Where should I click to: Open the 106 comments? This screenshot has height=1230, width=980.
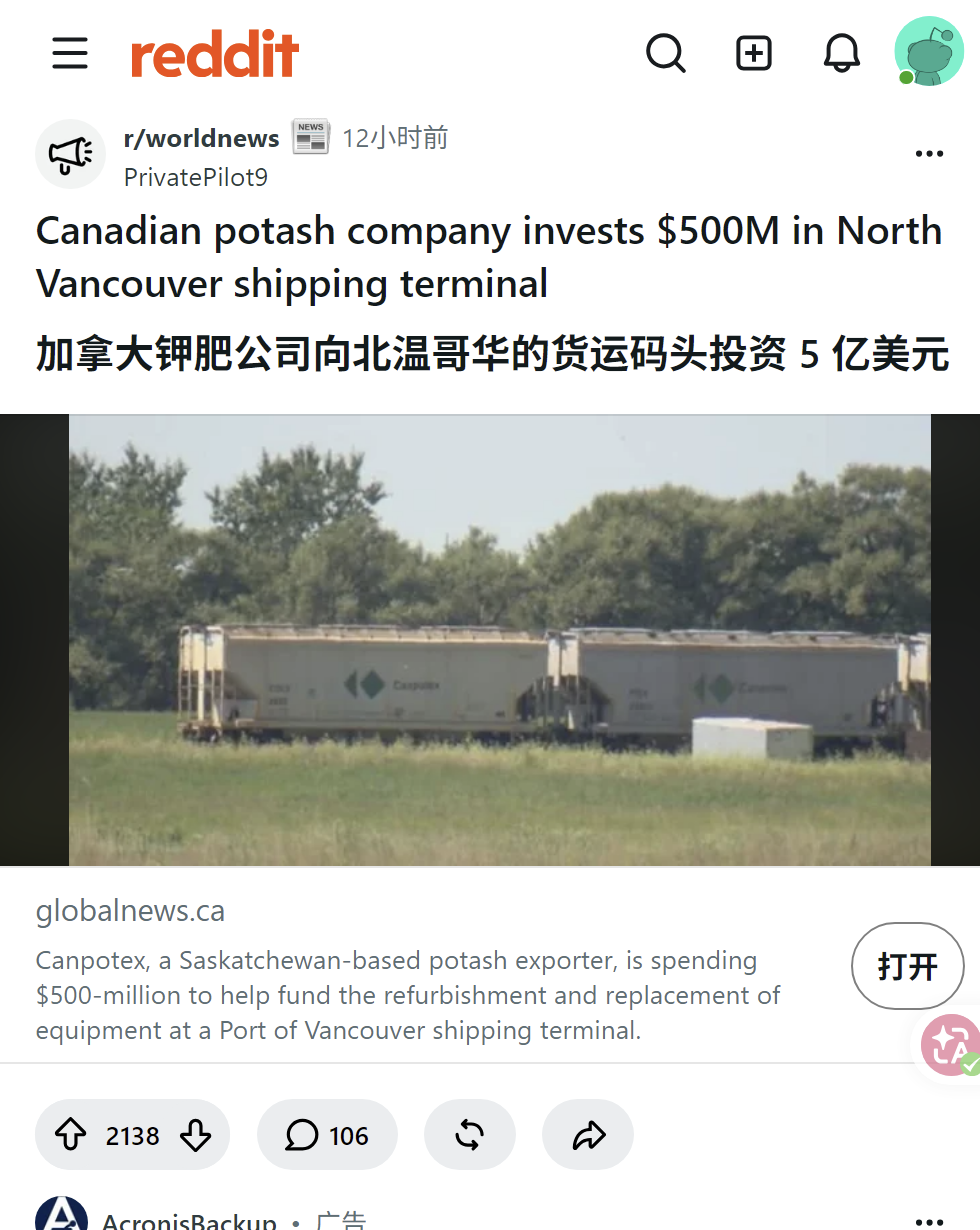coord(327,1135)
